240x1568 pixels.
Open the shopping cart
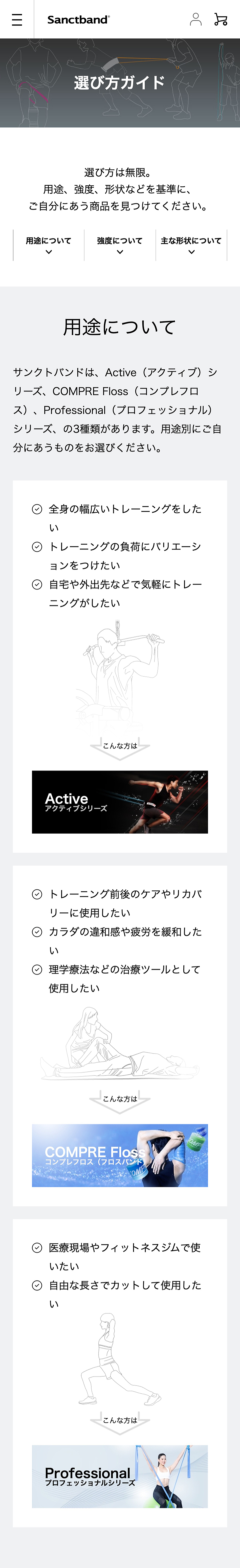[221, 19]
